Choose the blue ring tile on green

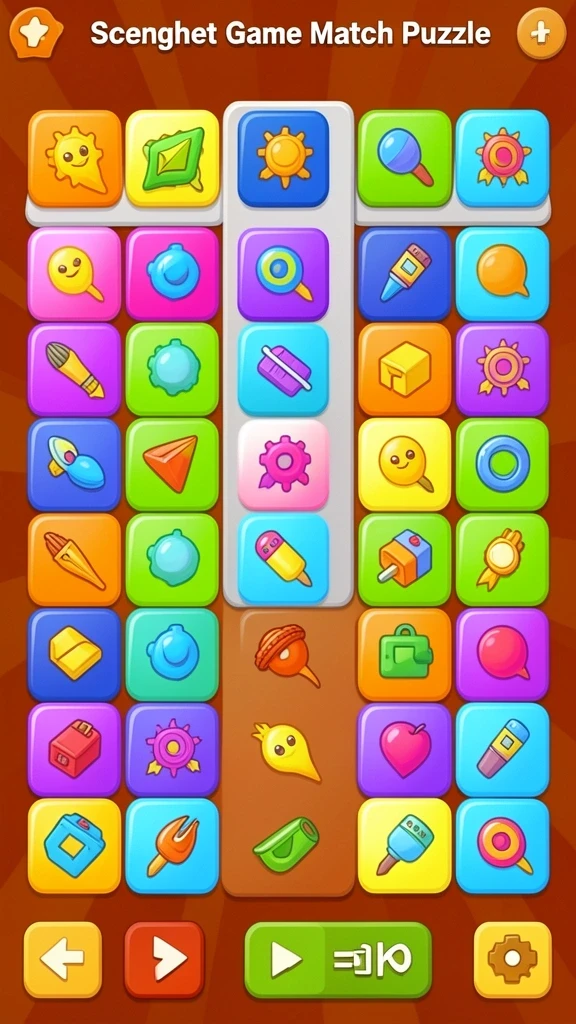coord(502,464)
